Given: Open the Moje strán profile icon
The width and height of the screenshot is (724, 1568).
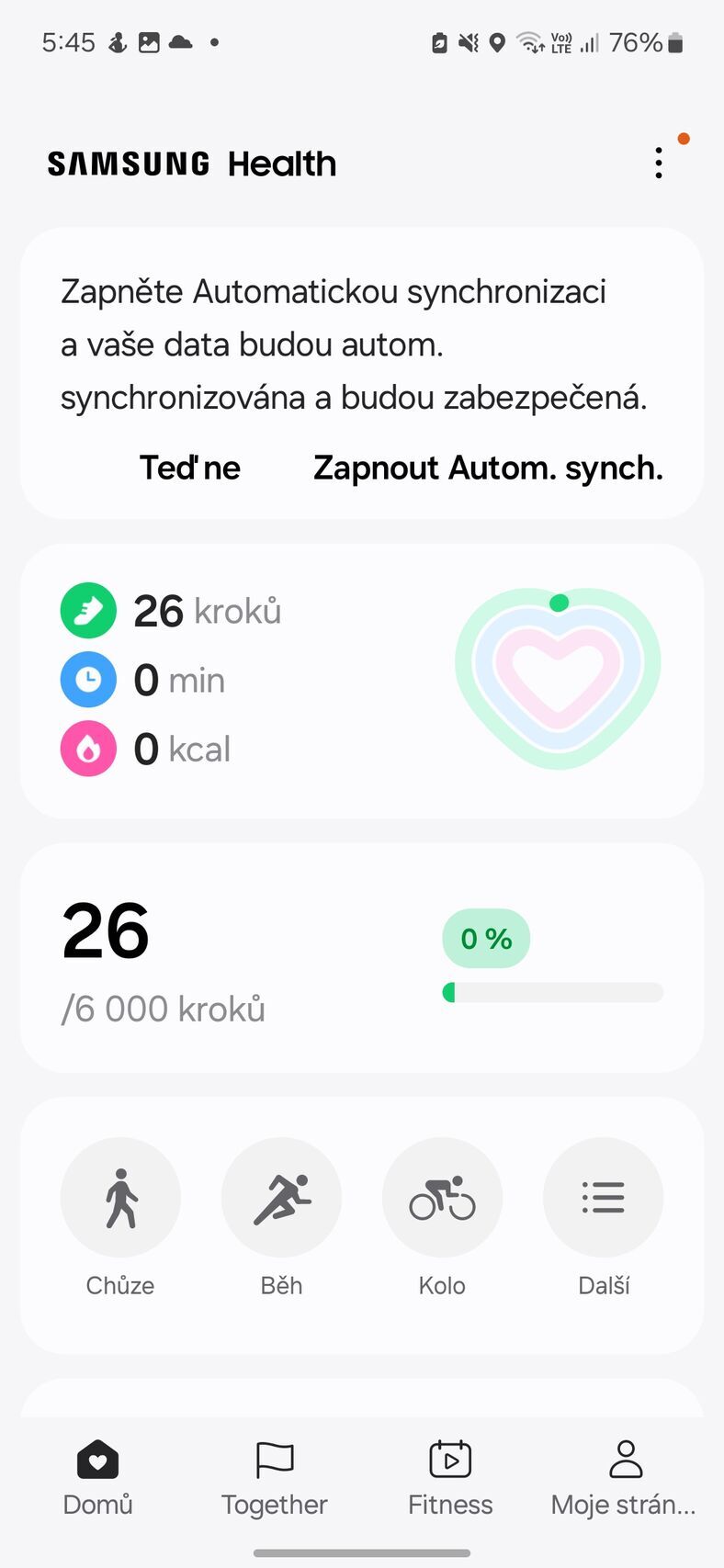Looking at the screenshot, I should click(x=624, y=1459).
